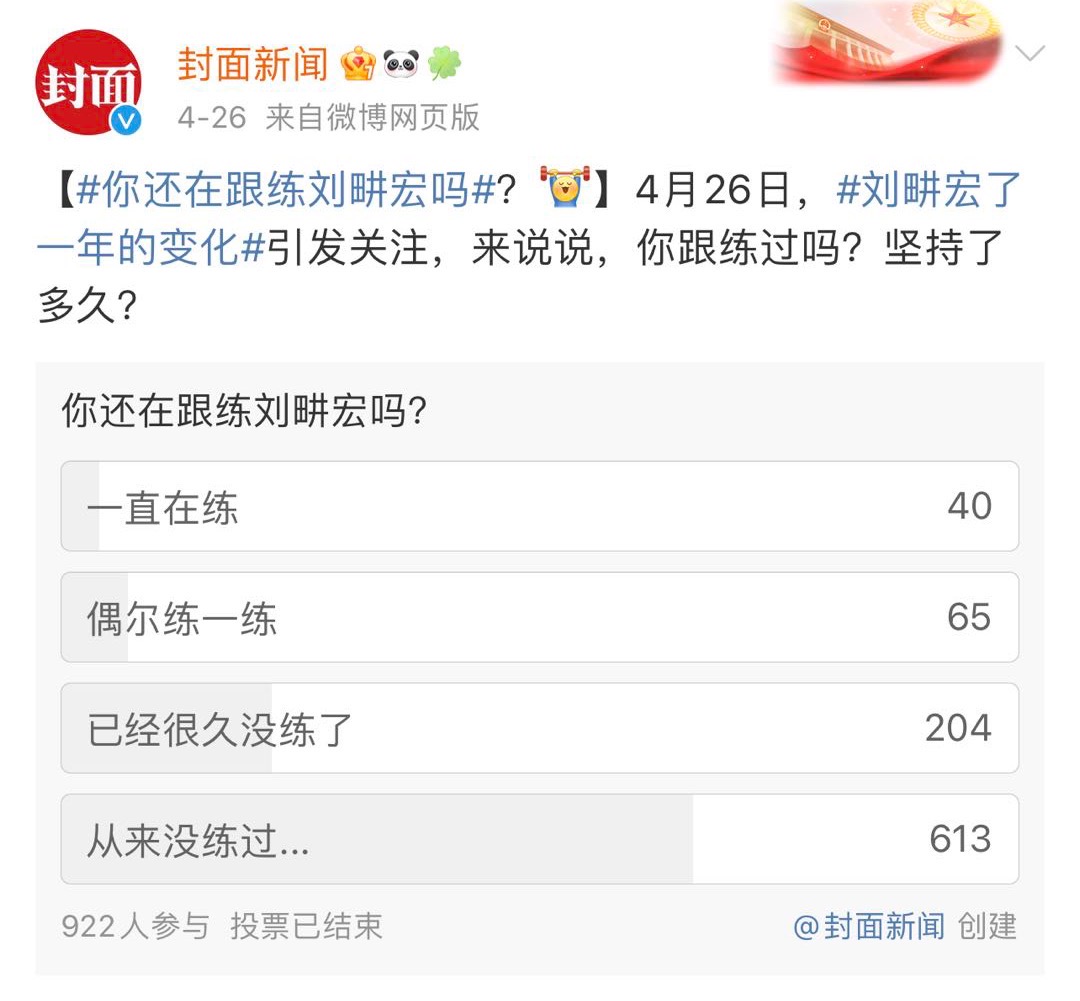Open 封面新闻 profile avatar
The width and height of the screenshot is (1080, 1001).
(88, 82)
